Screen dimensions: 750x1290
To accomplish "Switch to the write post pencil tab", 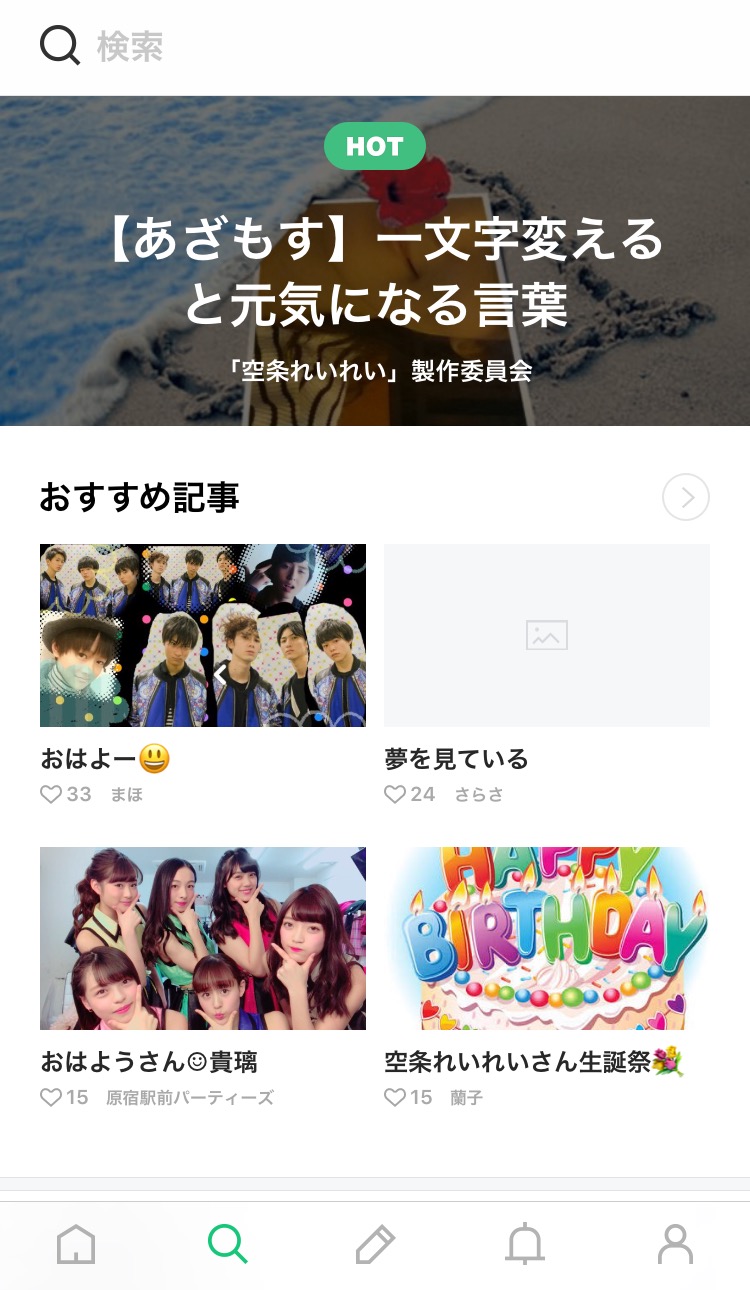I will (x=375, y=1245).
